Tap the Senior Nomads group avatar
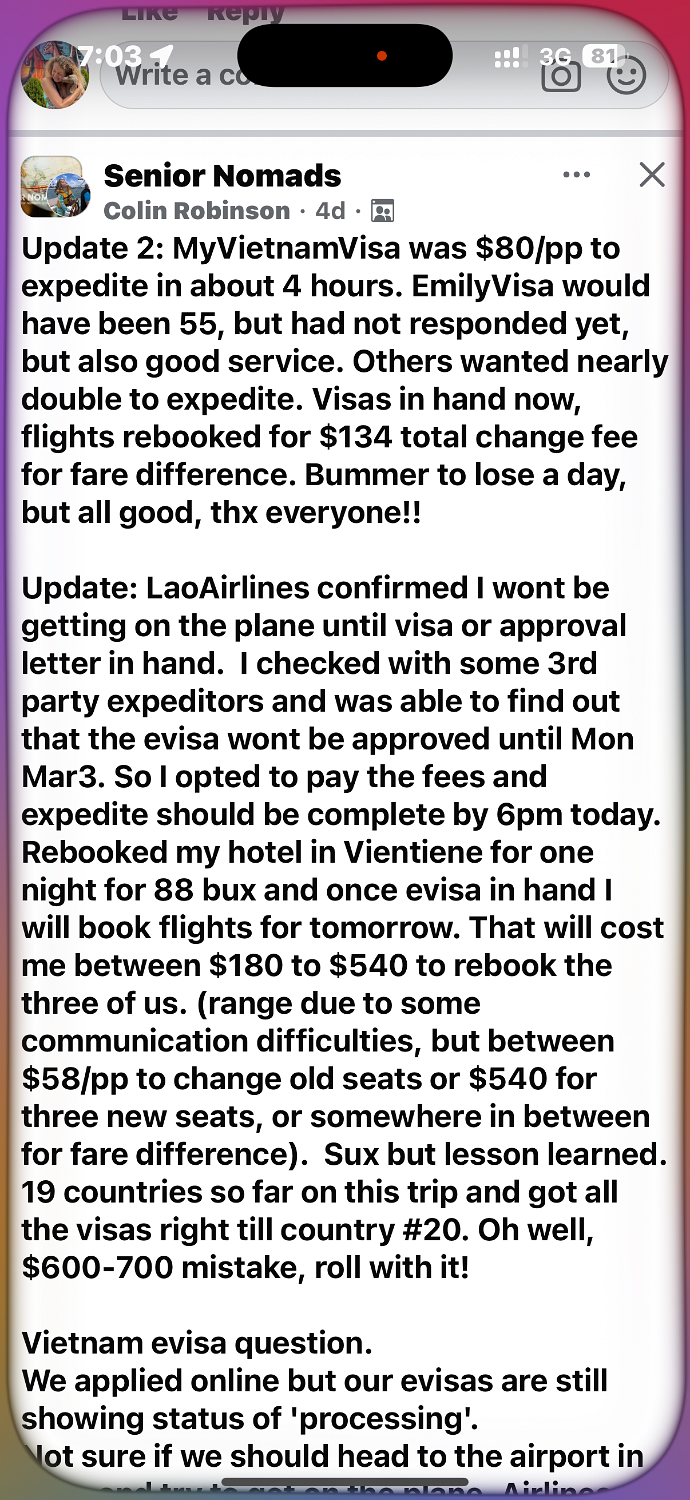This screenshot has height=1500, width=690. [52, 187]
